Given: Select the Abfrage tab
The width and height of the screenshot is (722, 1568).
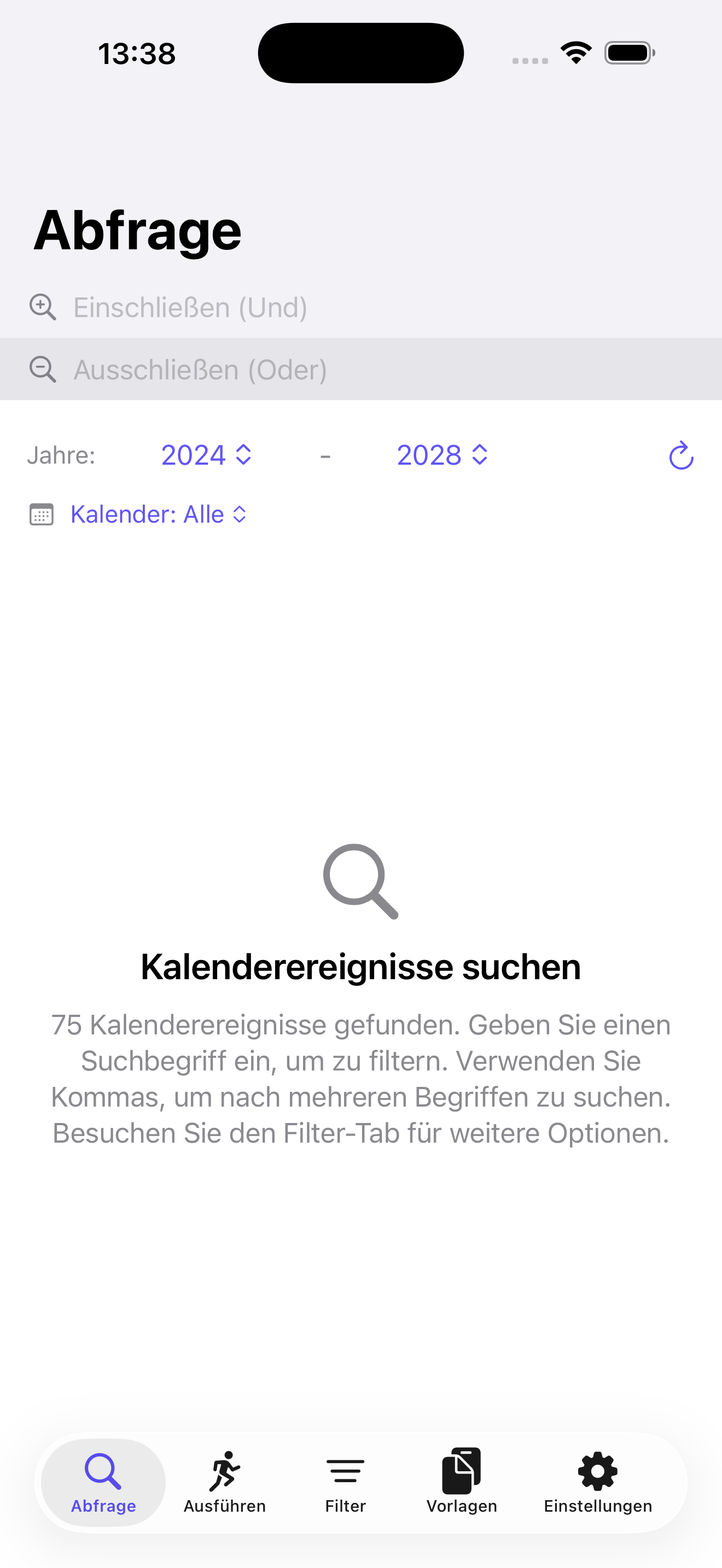Looking at the screenshot, I should (103, 1482).
